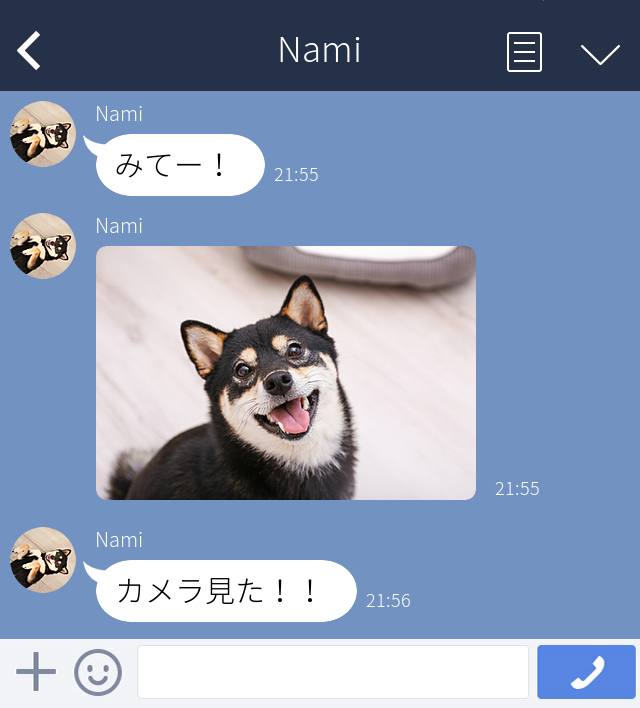View Nami's avatar beside the みてー！ message

(42, 134)
